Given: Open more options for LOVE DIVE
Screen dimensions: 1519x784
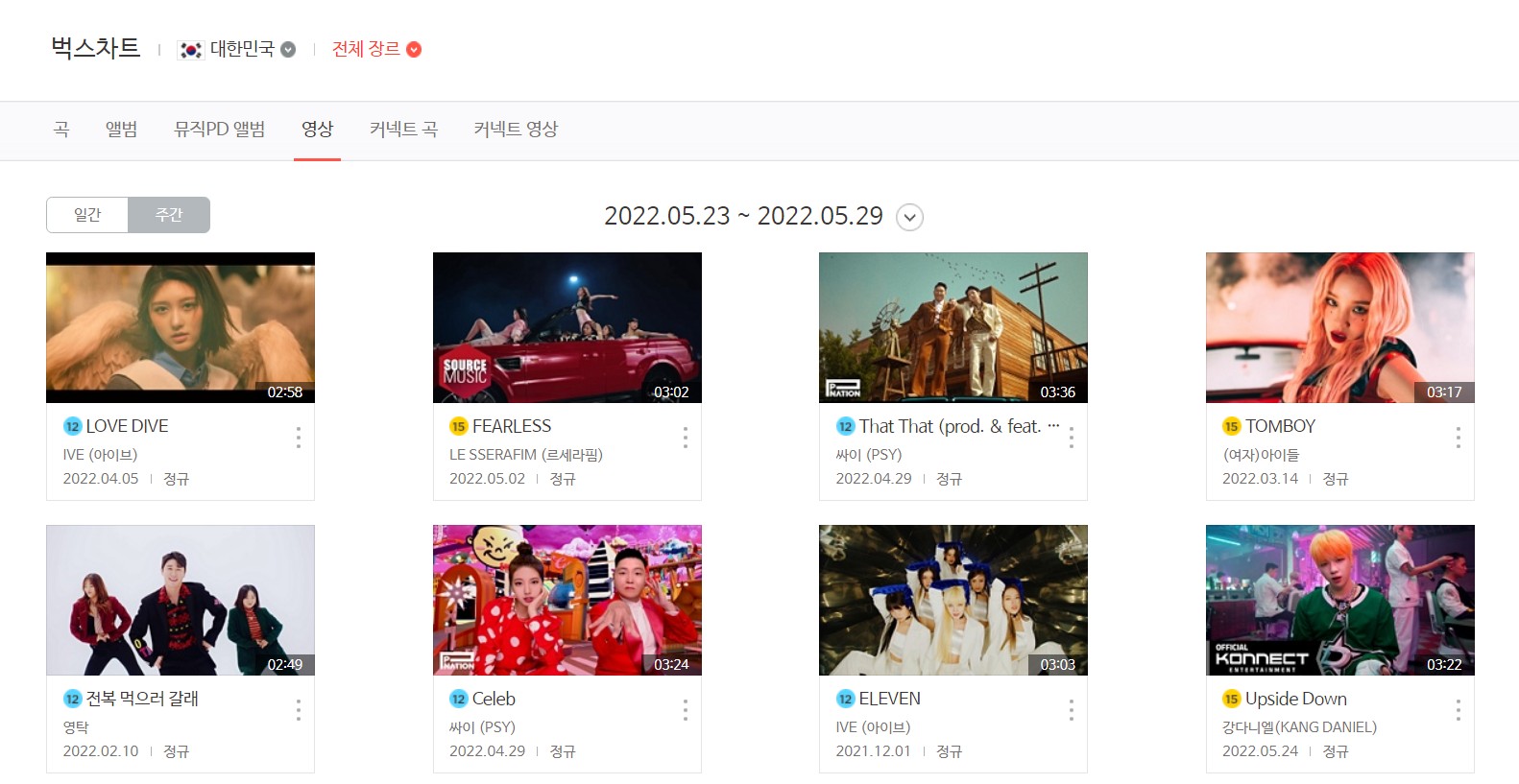Looking at the screenshot, I should pos(299,438).
